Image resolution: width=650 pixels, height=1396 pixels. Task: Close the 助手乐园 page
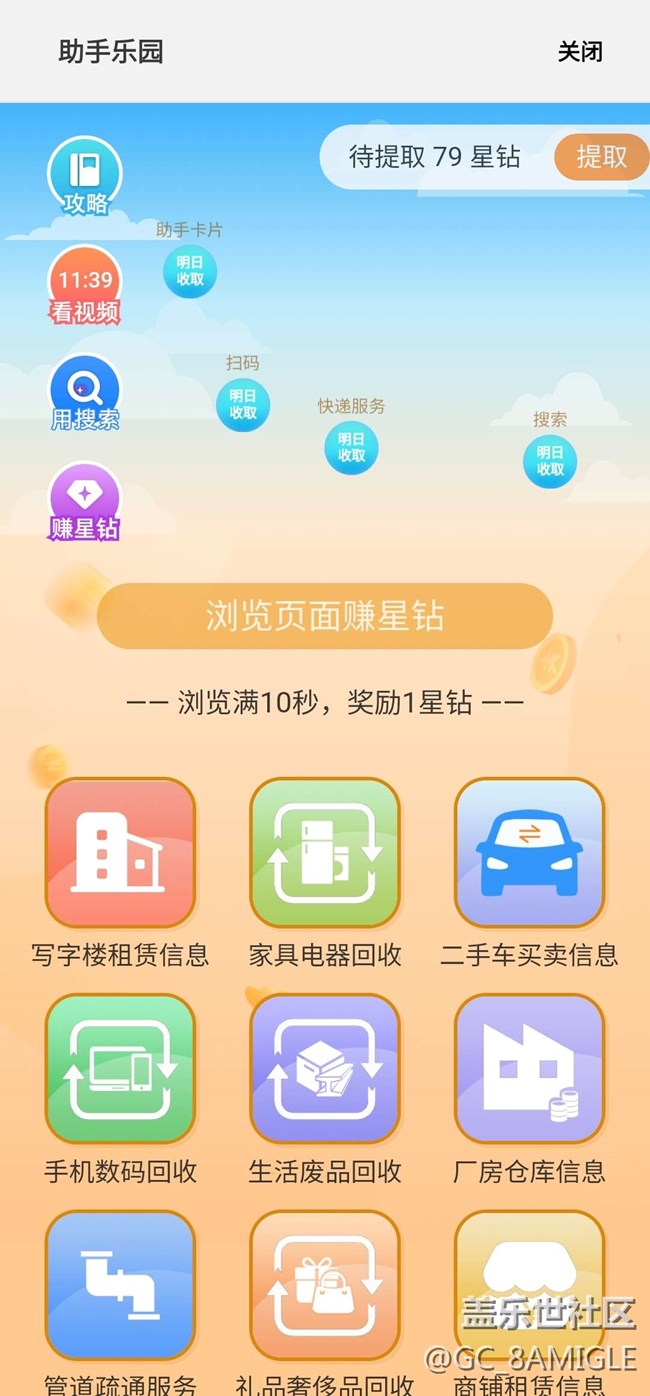point(579,52)
